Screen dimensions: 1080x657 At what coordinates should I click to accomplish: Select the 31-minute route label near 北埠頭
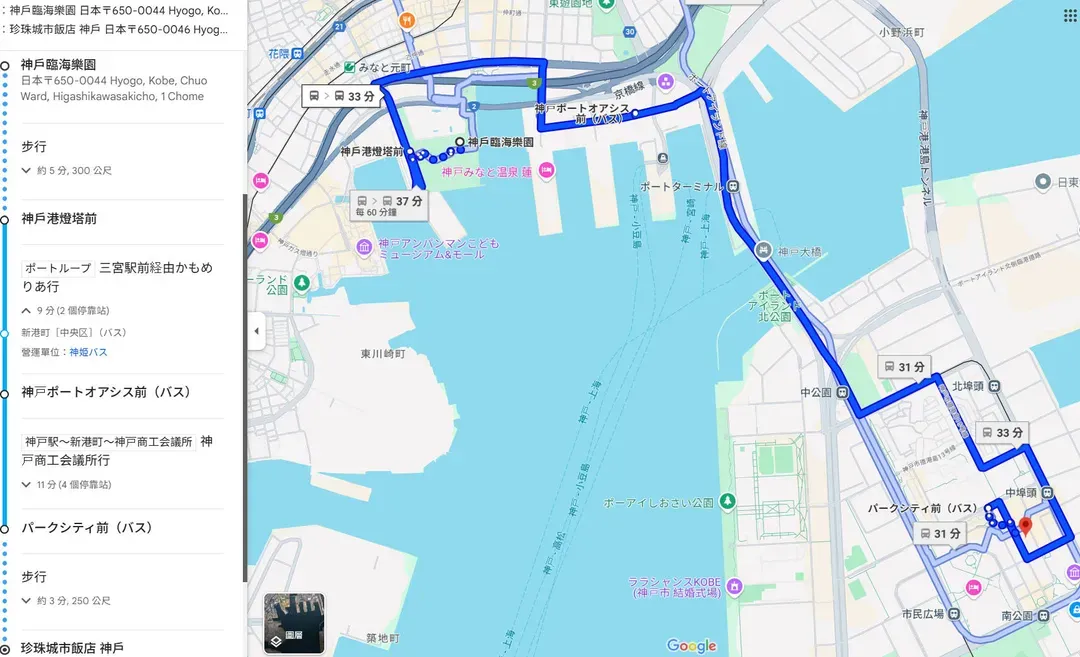pyautogui.click(x=903, y=367)
